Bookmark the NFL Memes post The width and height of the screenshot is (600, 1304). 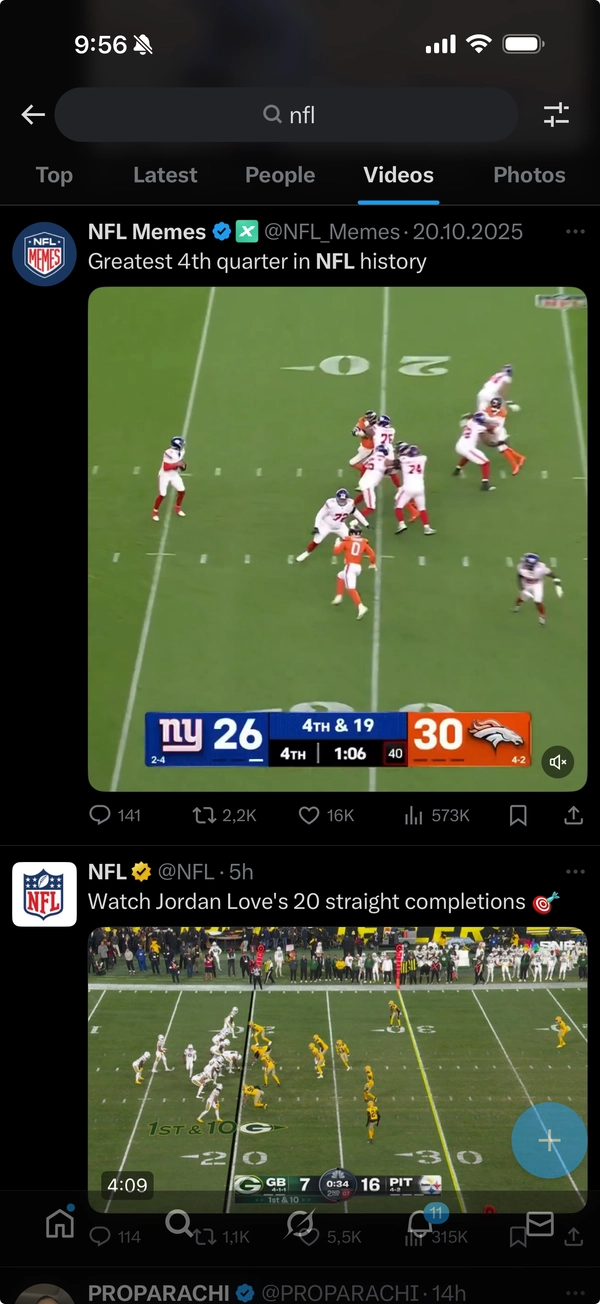(x=518, y=816)
